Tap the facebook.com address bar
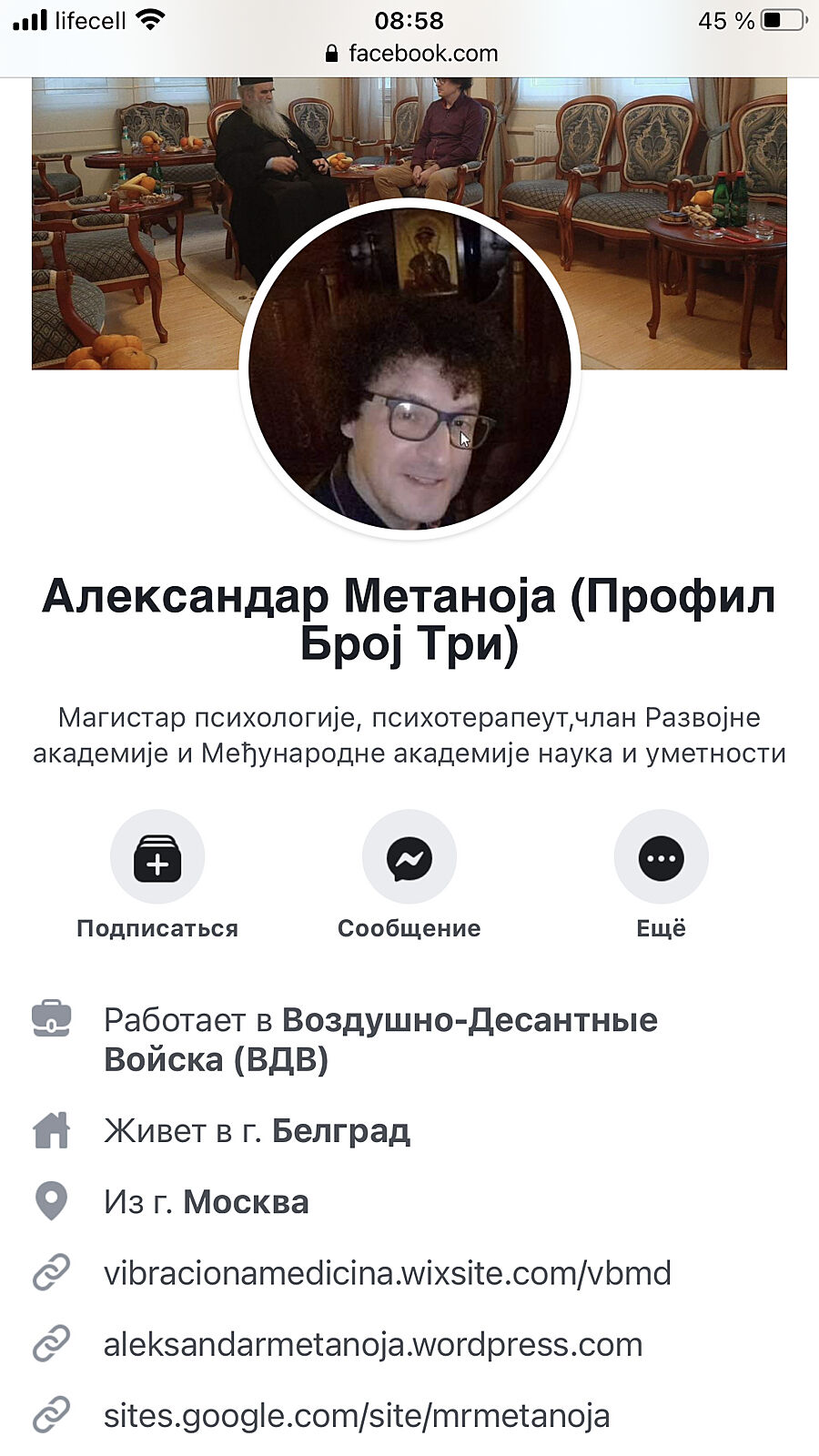Image resolution: width=819 pixels, height=1456 pixels. point(411,54)
